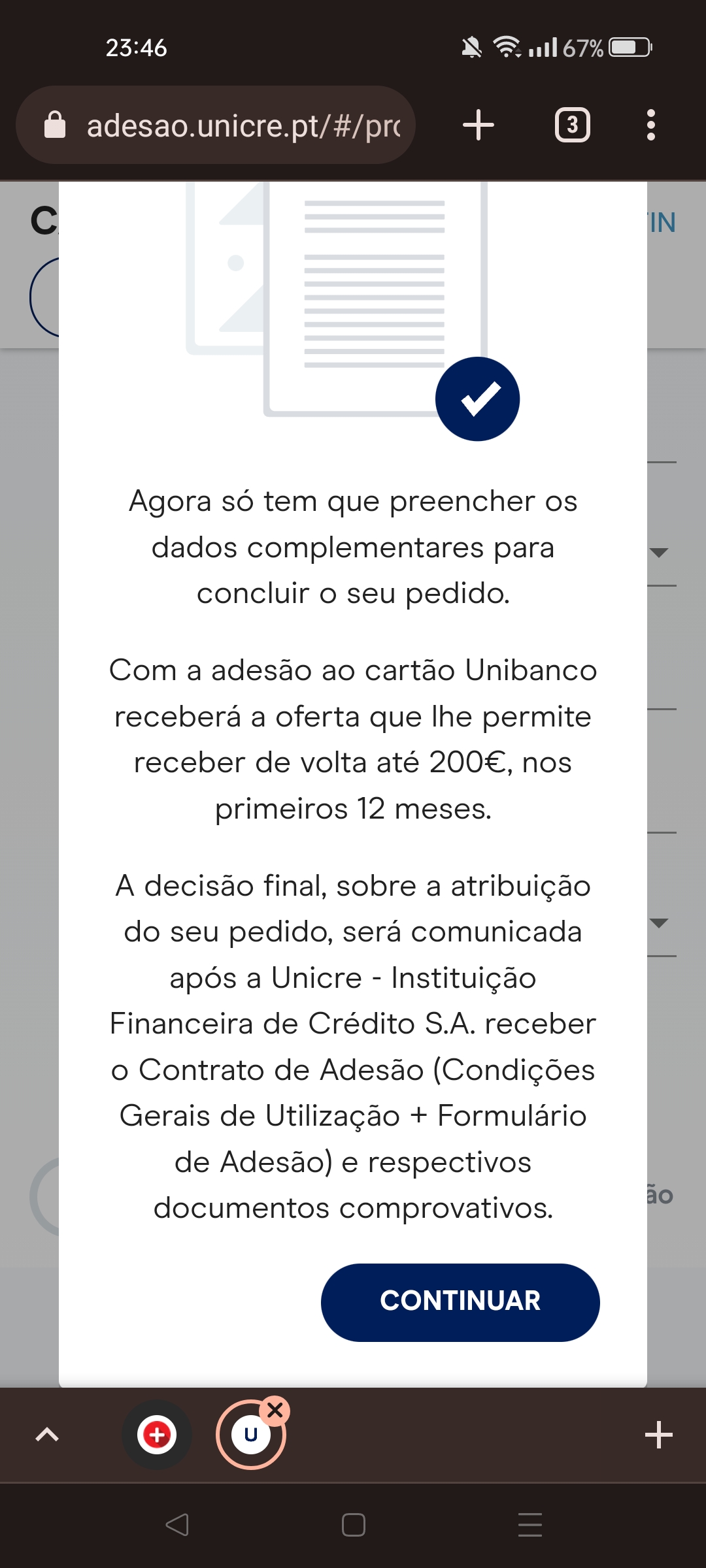Open a new browser tab
Image resolution: width=706 pixels, height=1568 pixels.
479,125
